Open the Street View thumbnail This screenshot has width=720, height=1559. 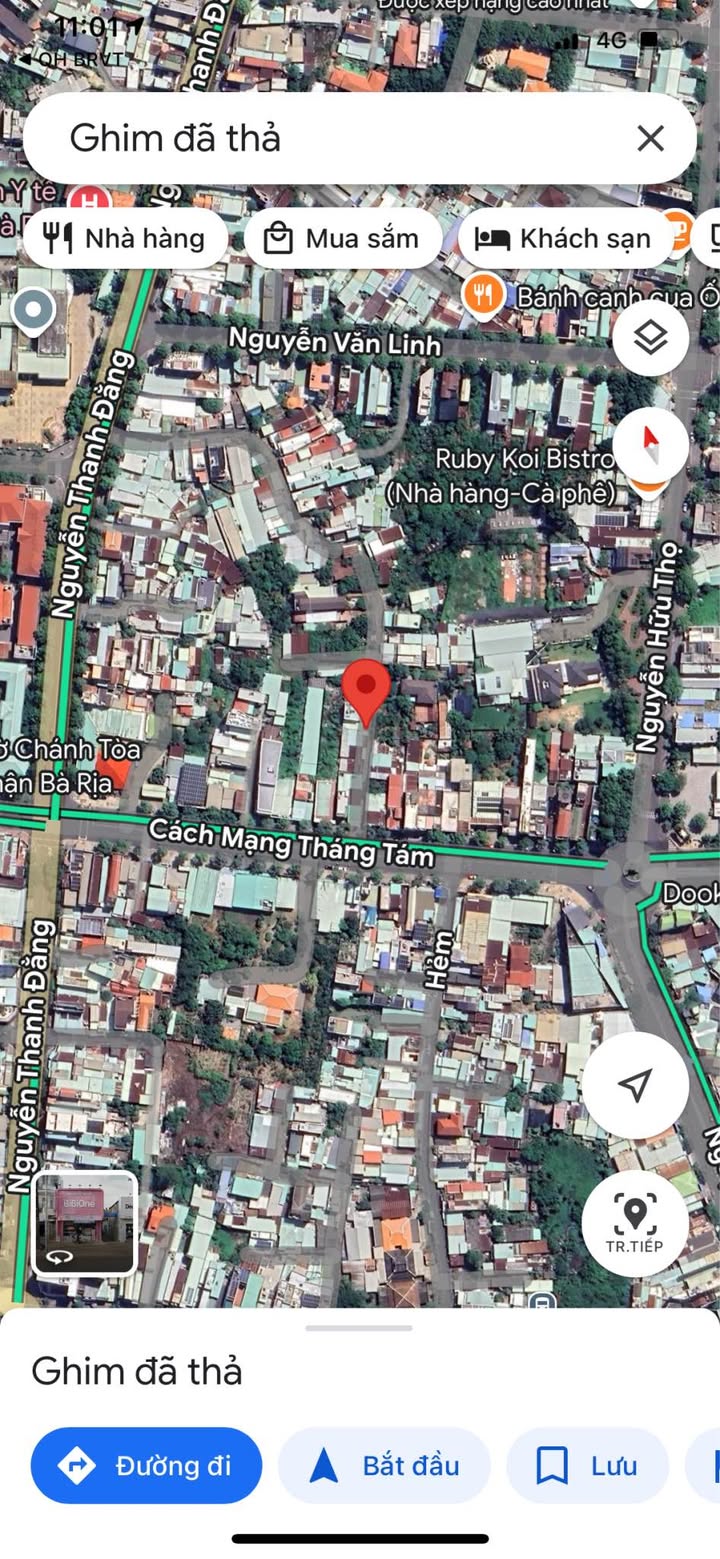click(x=85, y=1223)
